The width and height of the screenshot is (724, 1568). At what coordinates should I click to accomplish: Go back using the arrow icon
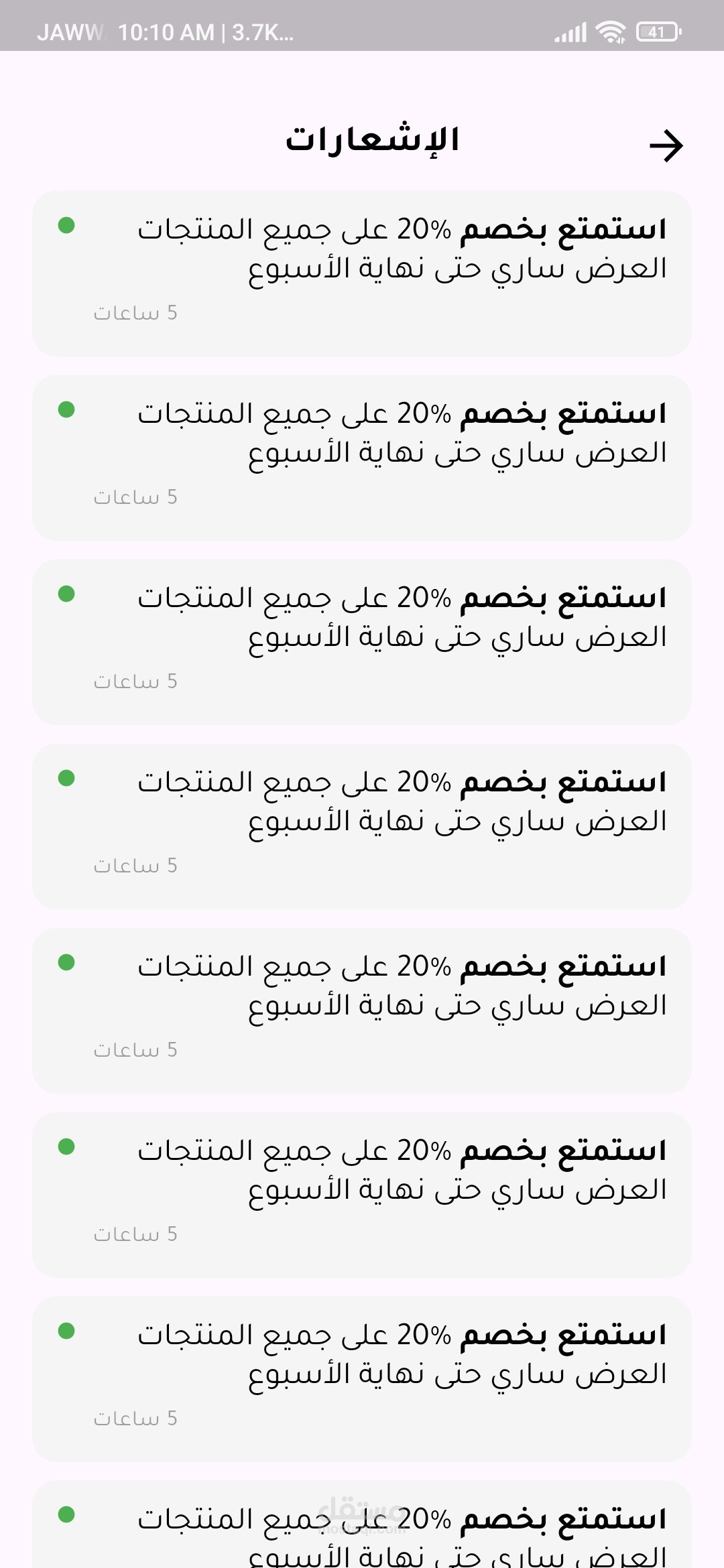coord(666,145)
